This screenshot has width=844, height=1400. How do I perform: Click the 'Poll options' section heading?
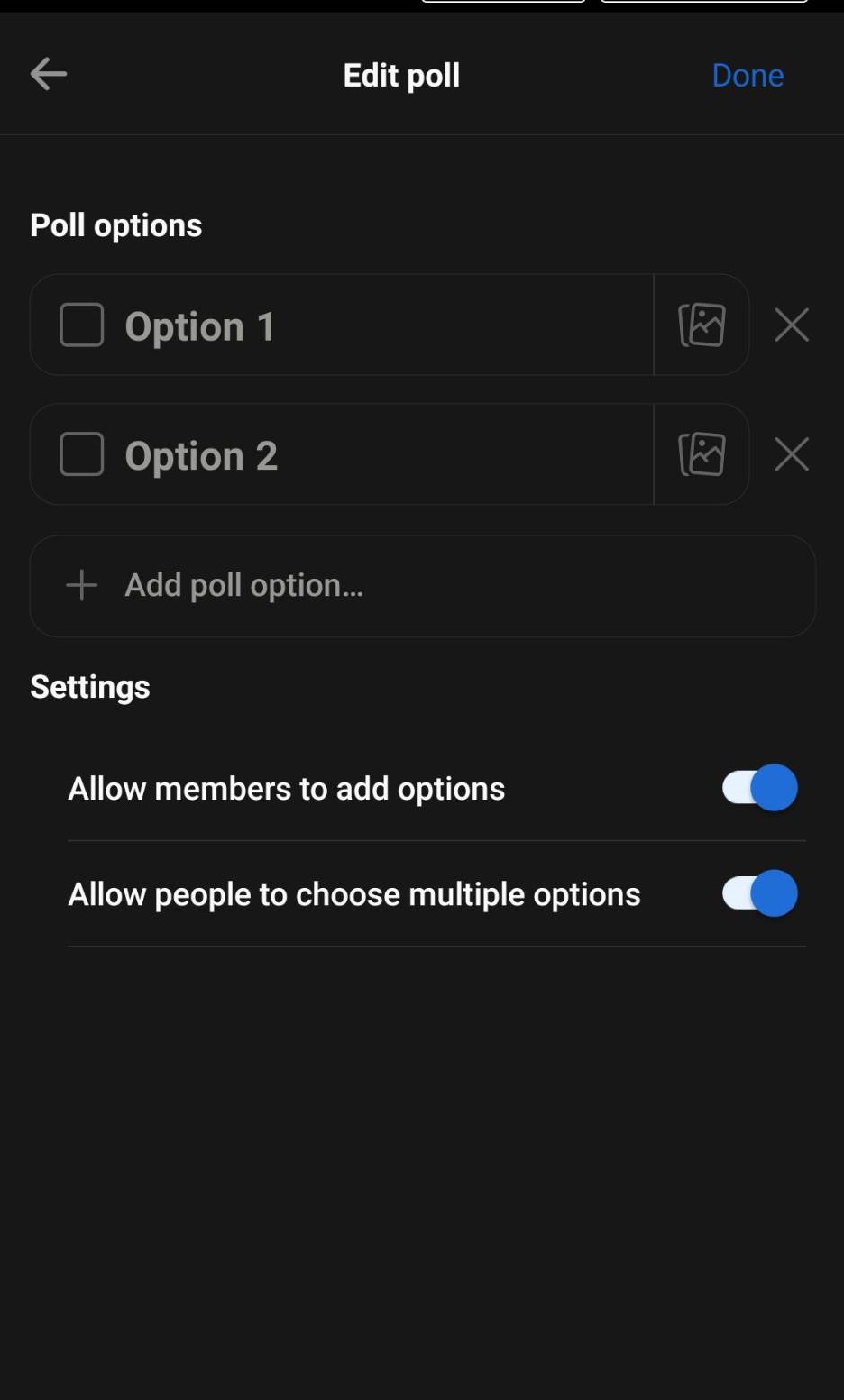click(115, 224)
